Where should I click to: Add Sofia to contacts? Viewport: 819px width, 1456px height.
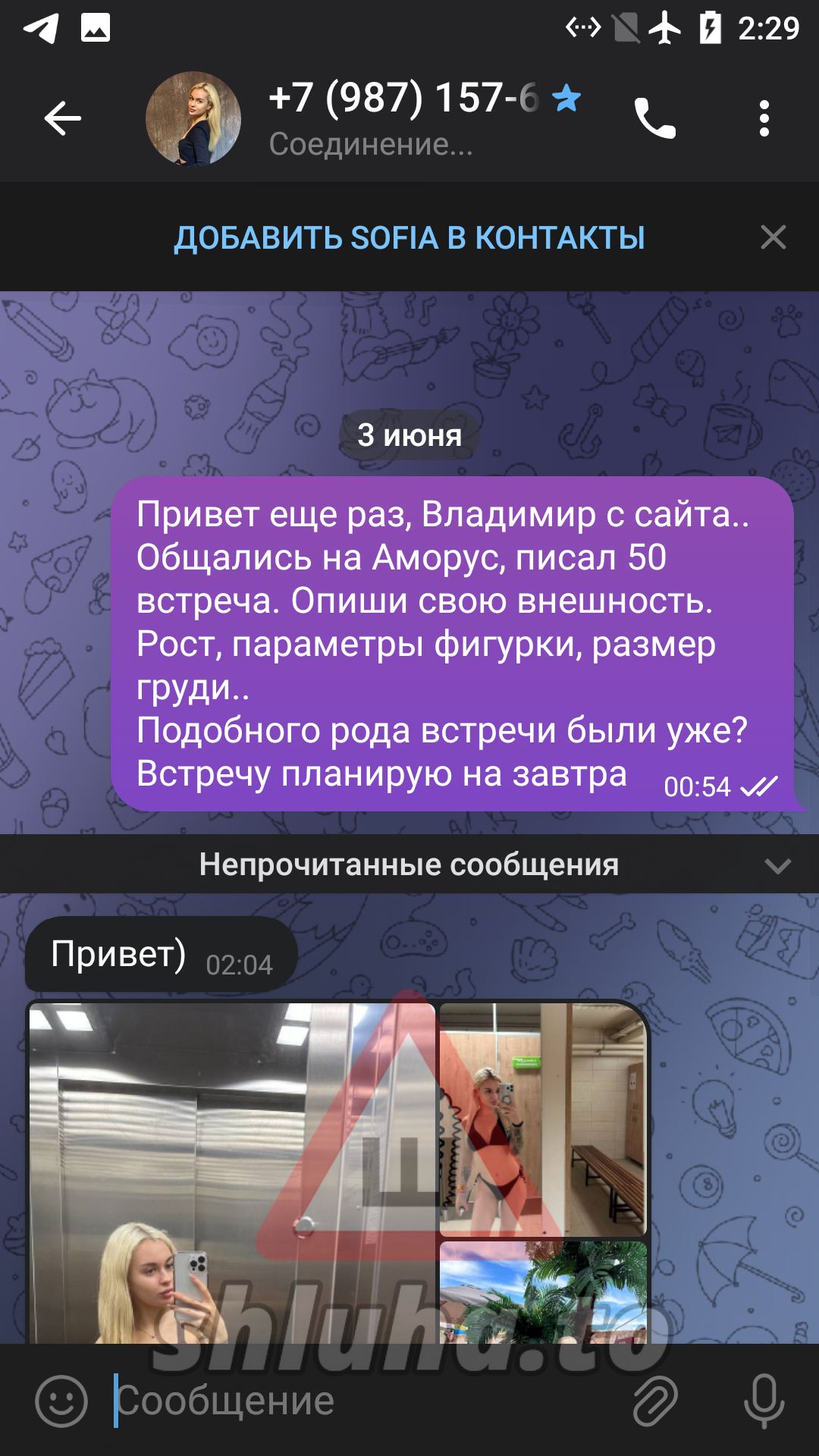pyautogui.click(x=409, y=238)
